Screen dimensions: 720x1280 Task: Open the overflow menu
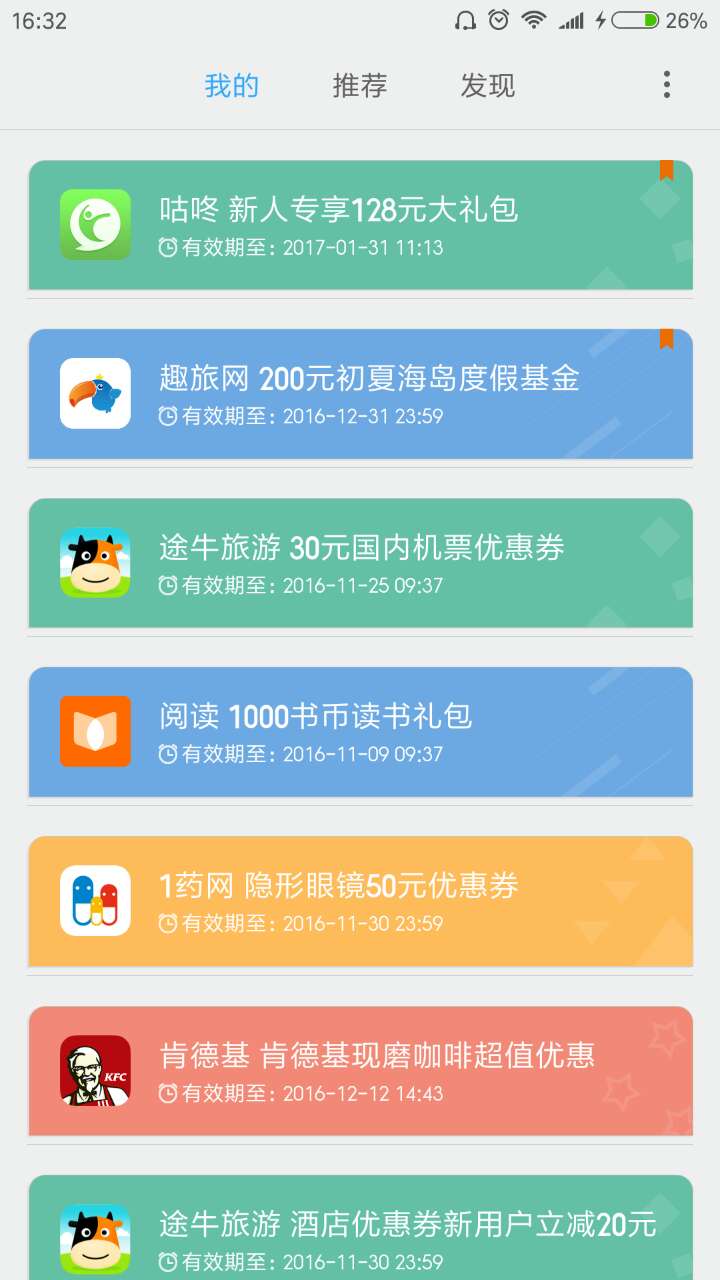pos(667,85)
